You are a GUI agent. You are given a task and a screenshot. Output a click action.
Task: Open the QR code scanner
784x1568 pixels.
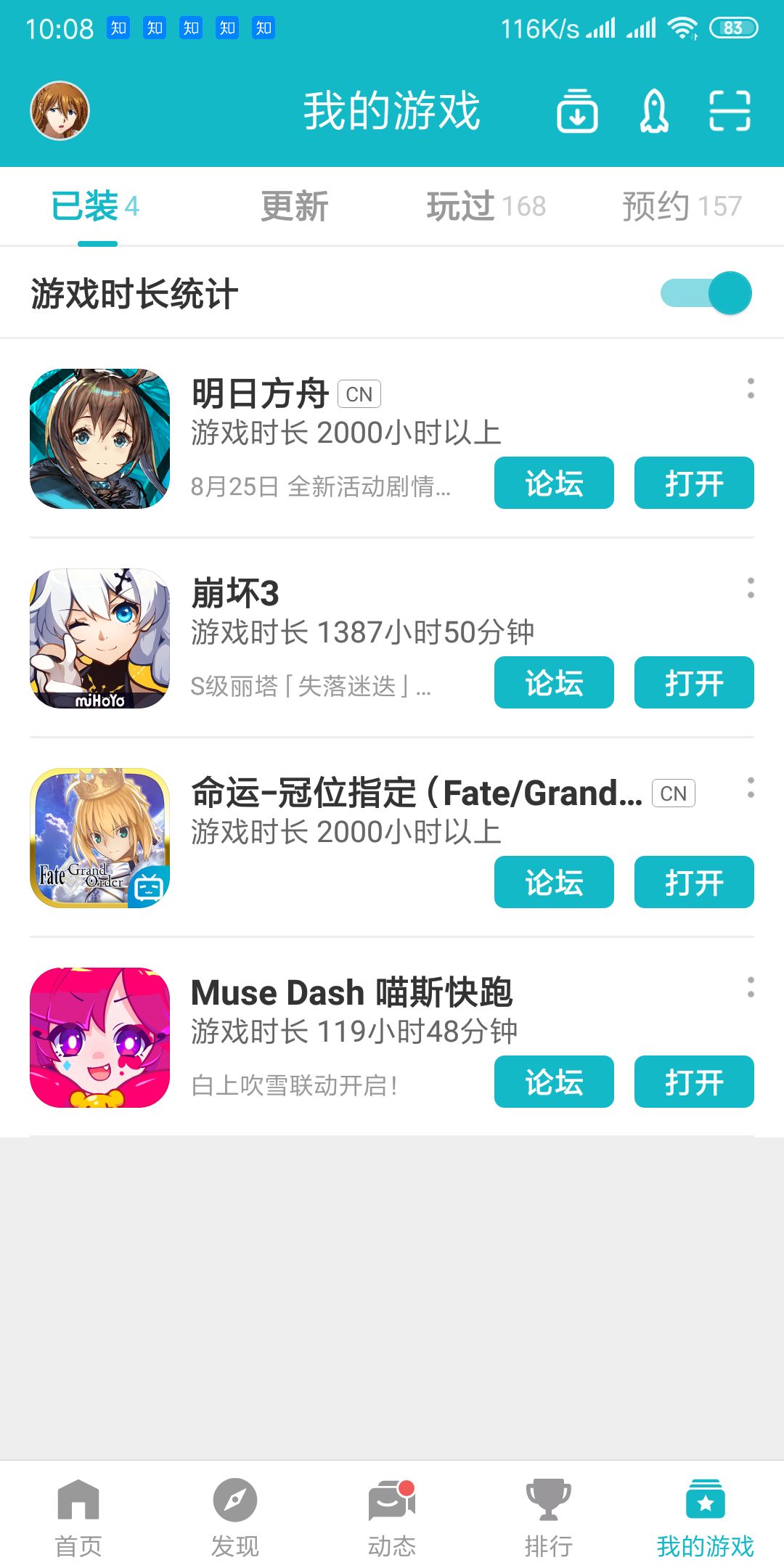pos(730,111)
